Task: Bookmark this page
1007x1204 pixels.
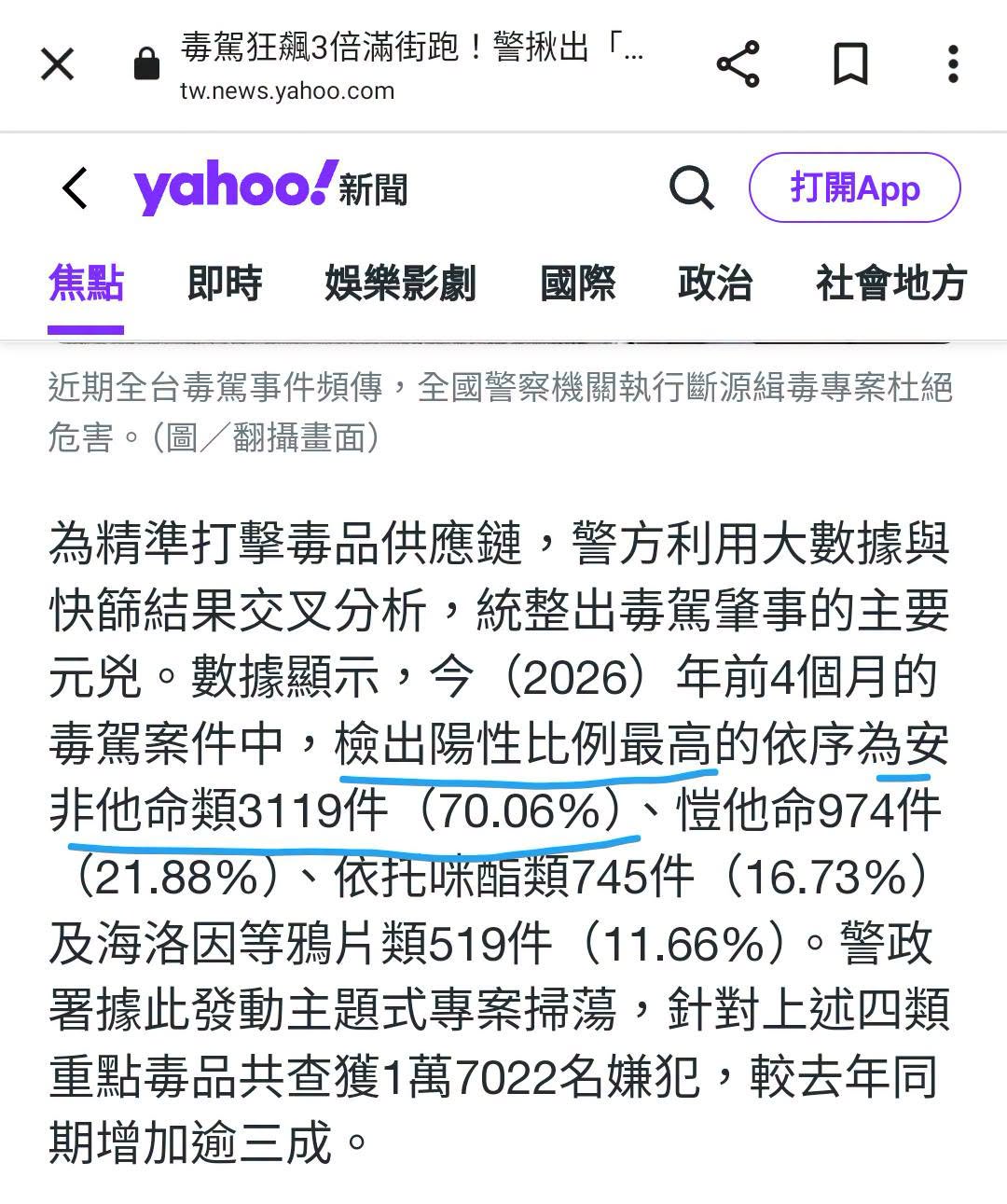Action: pos(850,64)
